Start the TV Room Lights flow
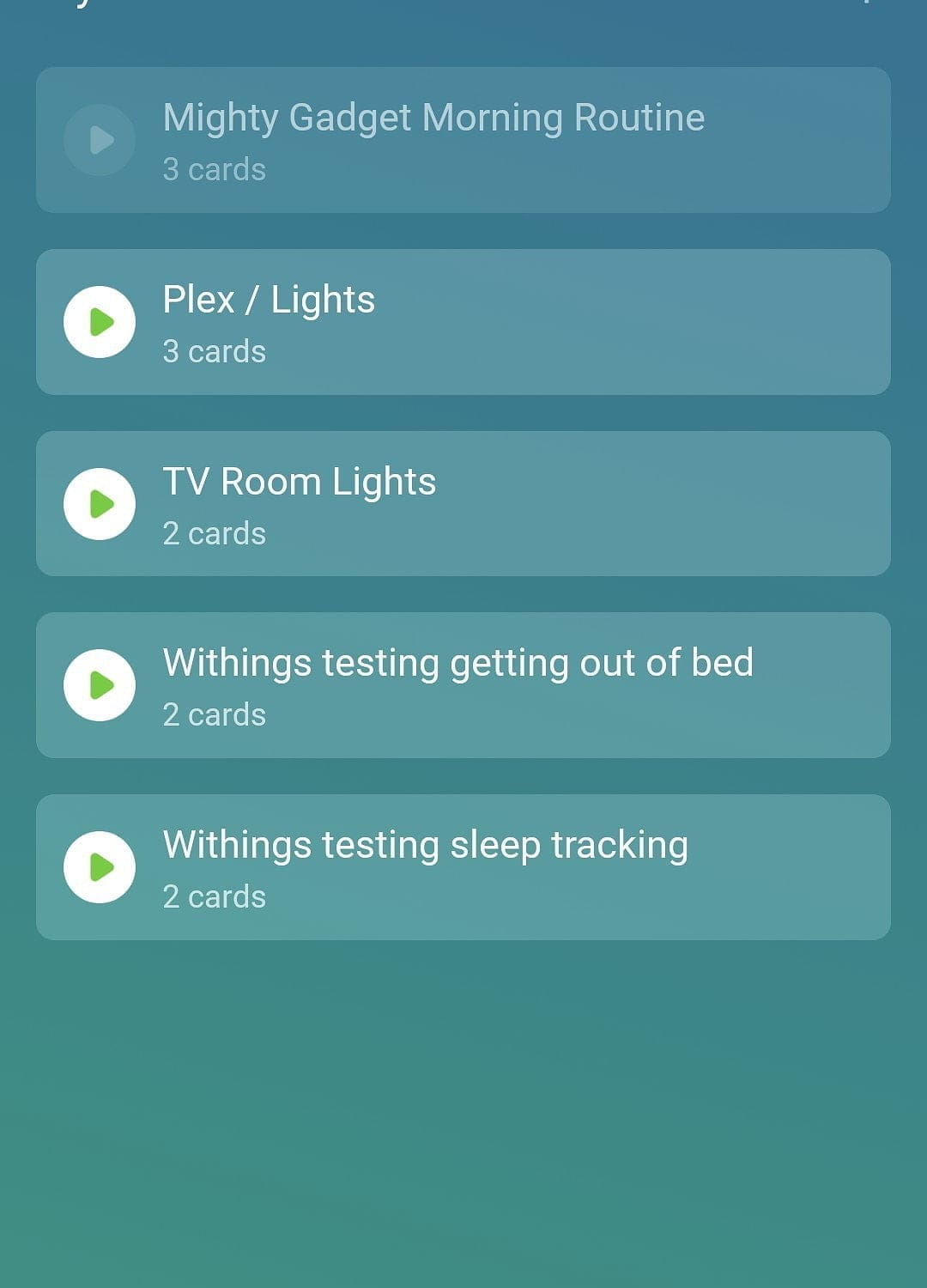The height and width of the screenshot is (1288, 927). coord(100,504)
